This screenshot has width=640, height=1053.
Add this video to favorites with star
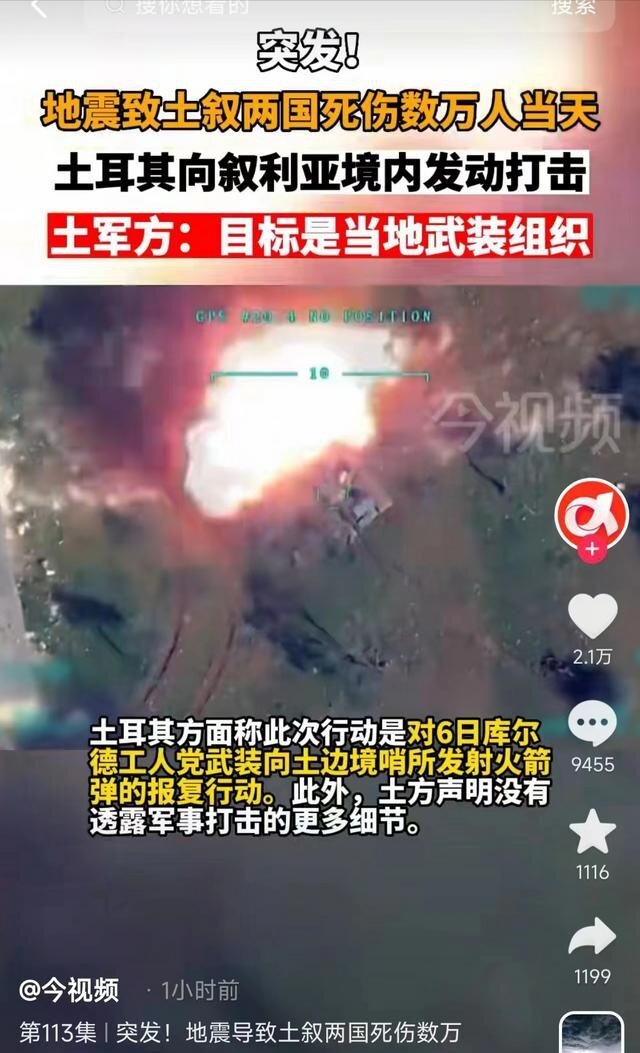[592, 832]
